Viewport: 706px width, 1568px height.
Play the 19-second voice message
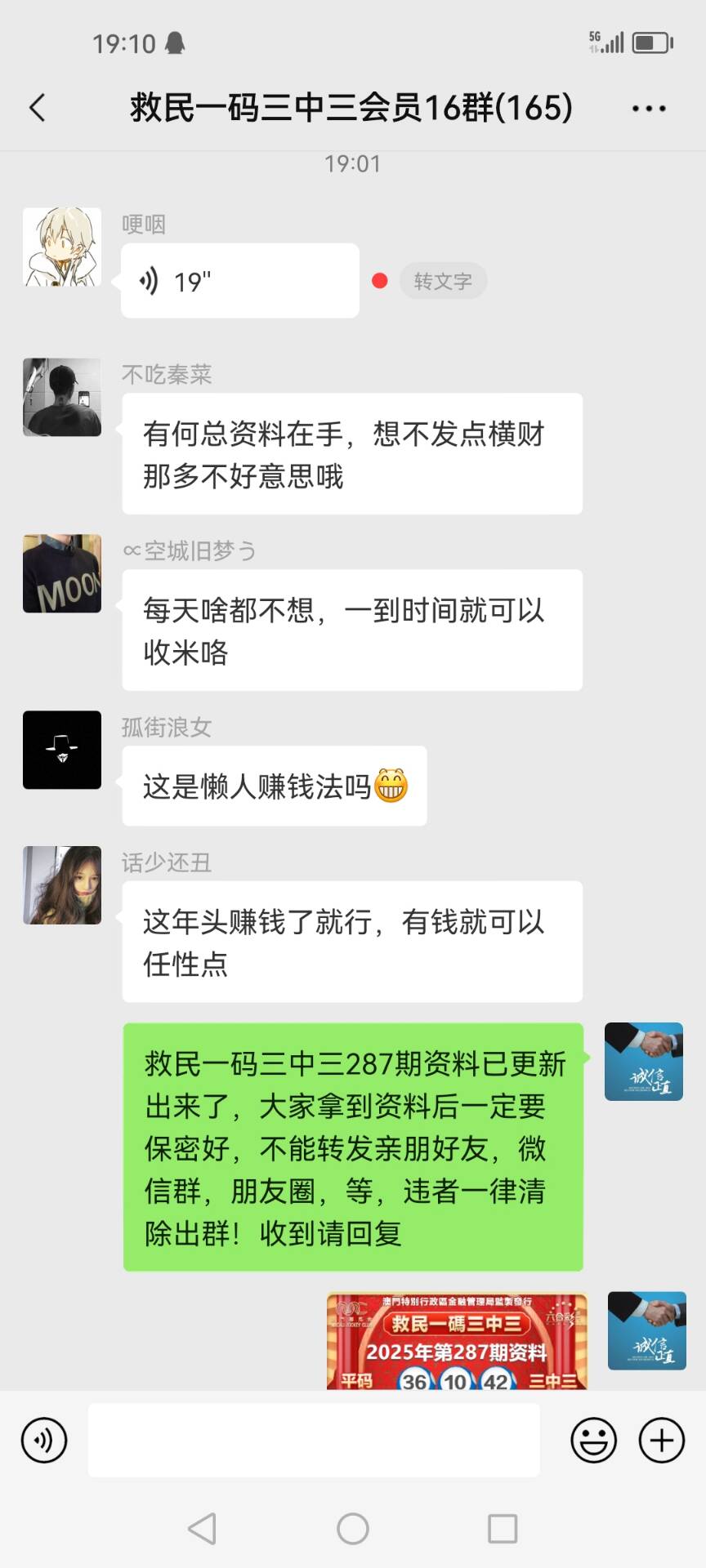click(x=239, y=281)
